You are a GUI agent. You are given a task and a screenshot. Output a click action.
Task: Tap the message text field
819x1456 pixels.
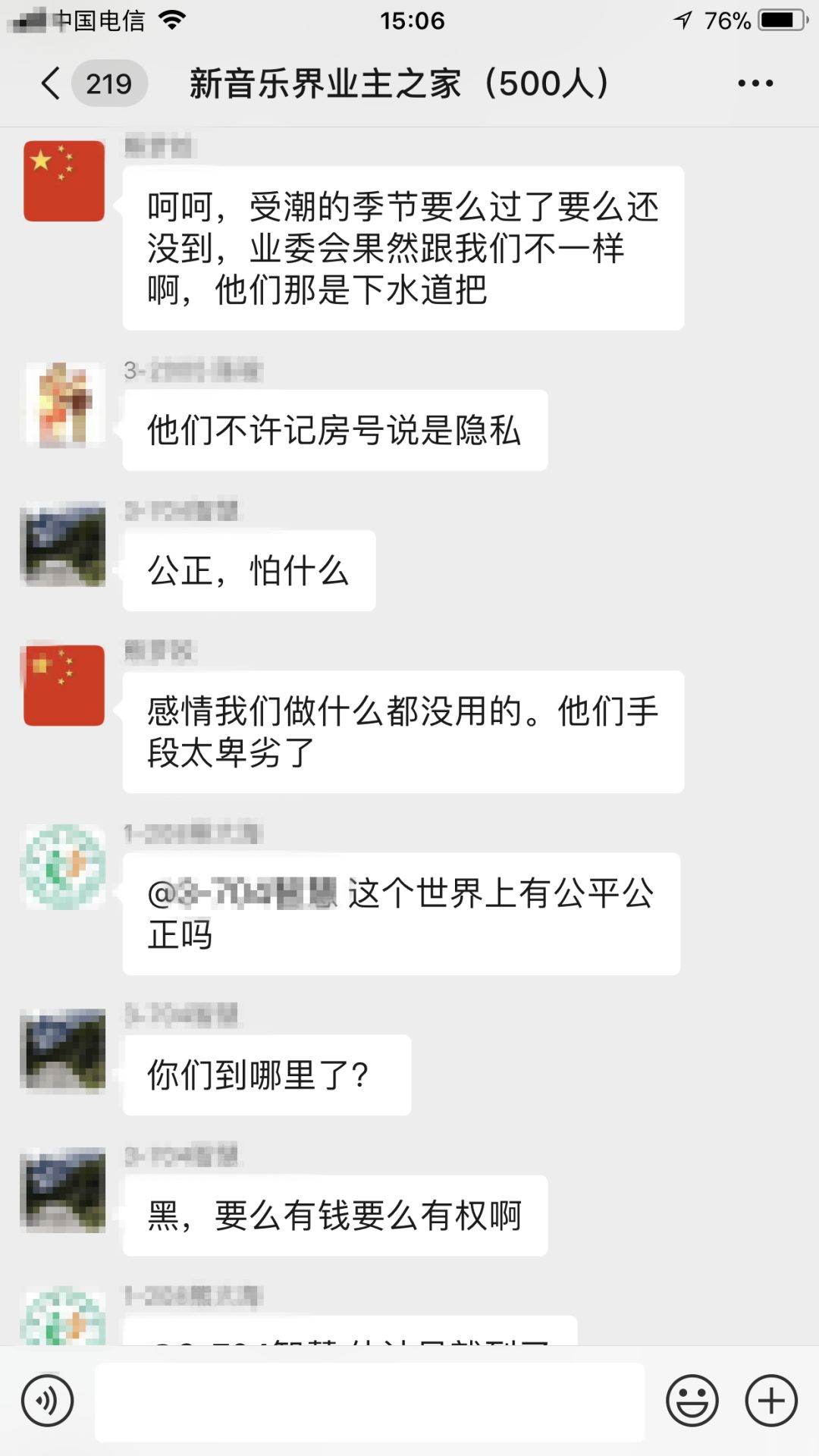[369, 1401]
